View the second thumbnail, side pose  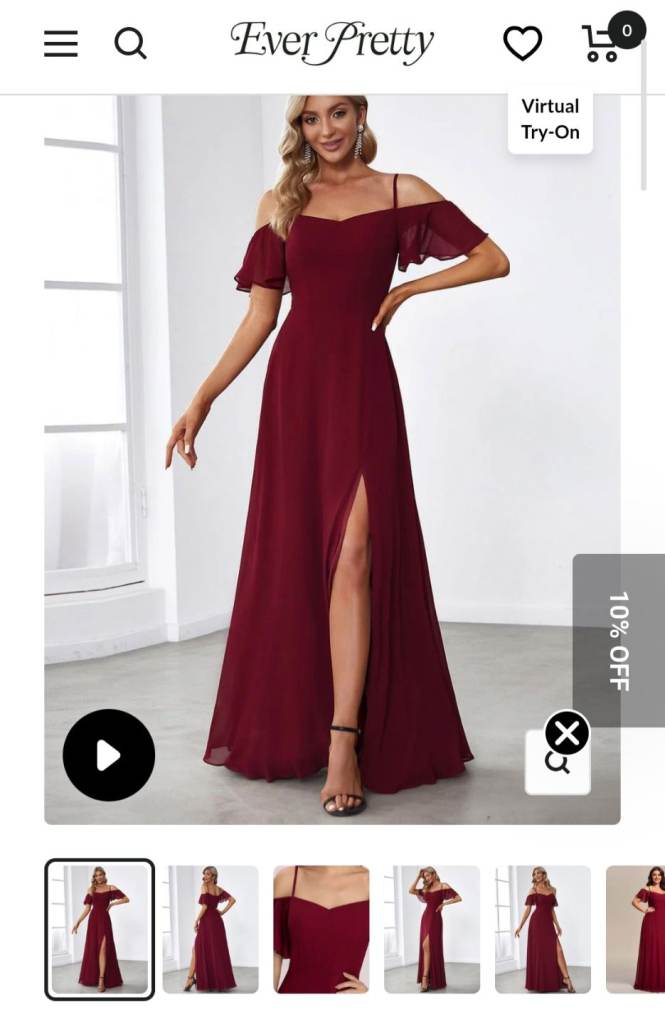210,929
